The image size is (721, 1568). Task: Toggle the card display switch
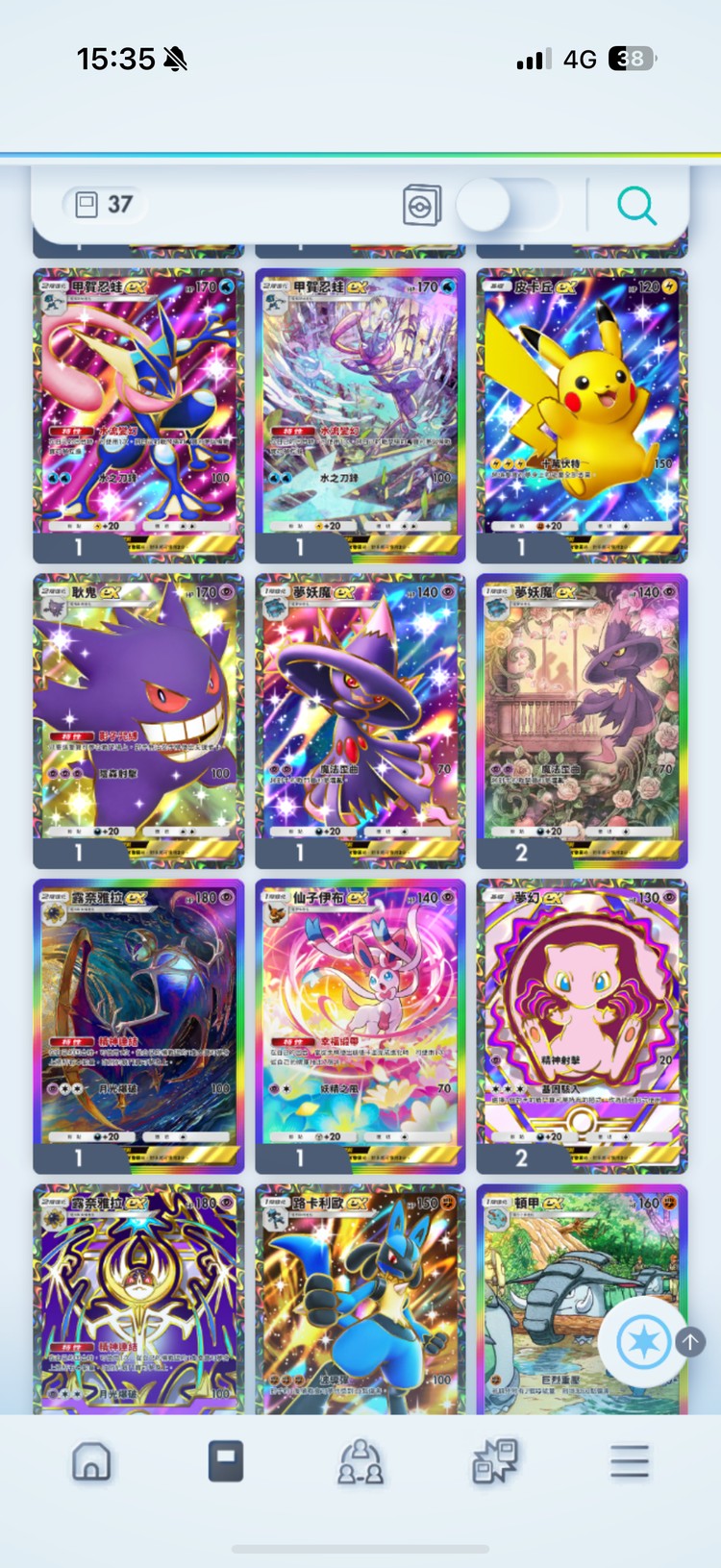(x=507, y=205)
